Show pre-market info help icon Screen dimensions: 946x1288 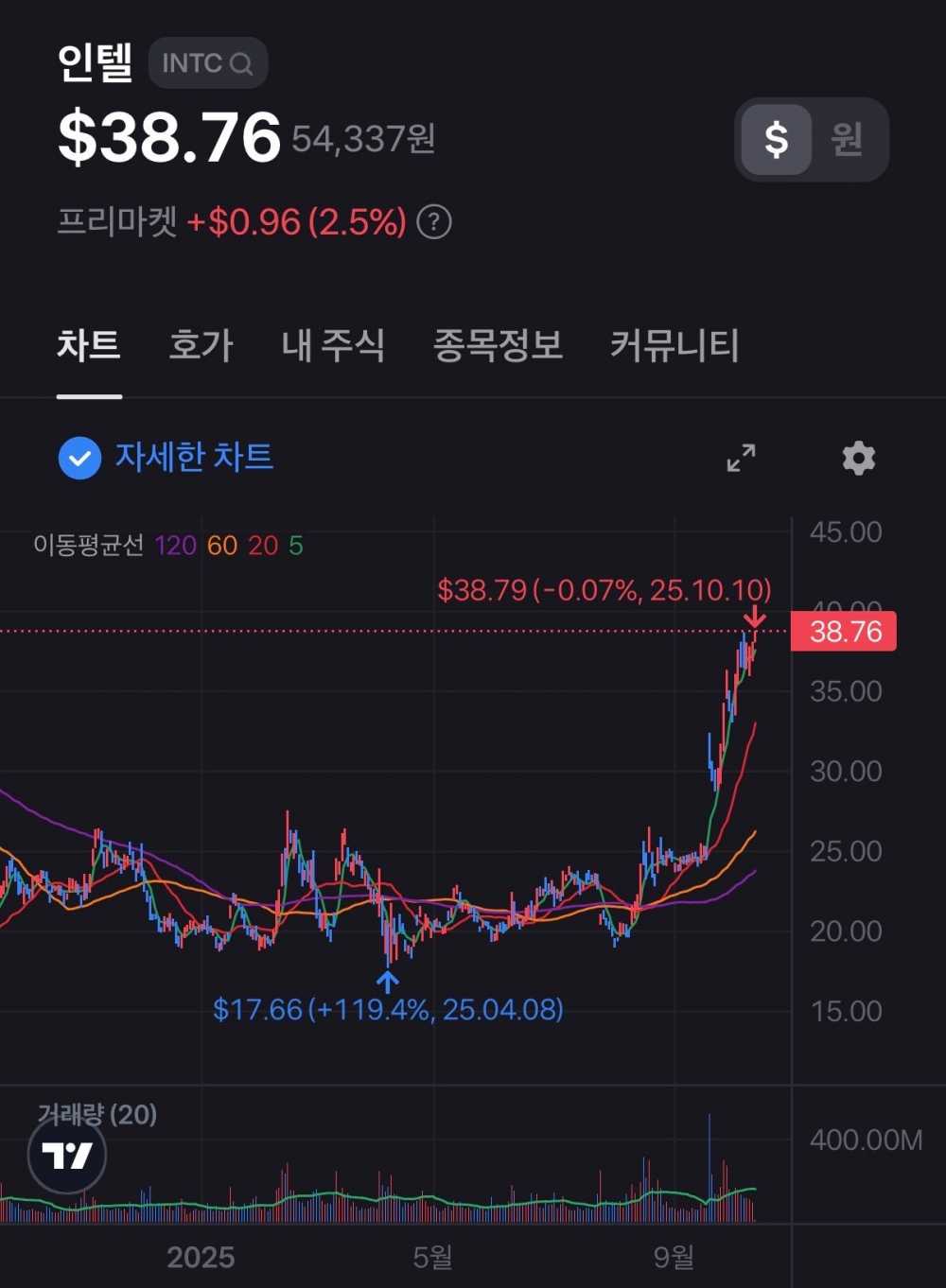434,222
